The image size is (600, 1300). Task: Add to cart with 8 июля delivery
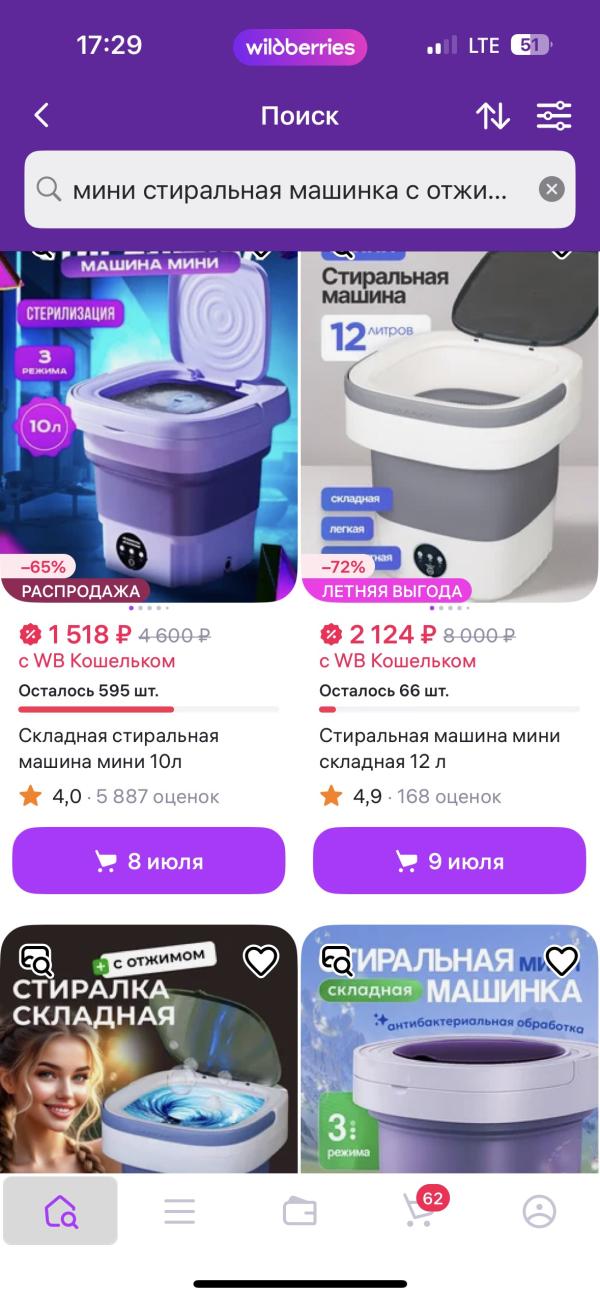pyautogui.click(x=149, y=861)
